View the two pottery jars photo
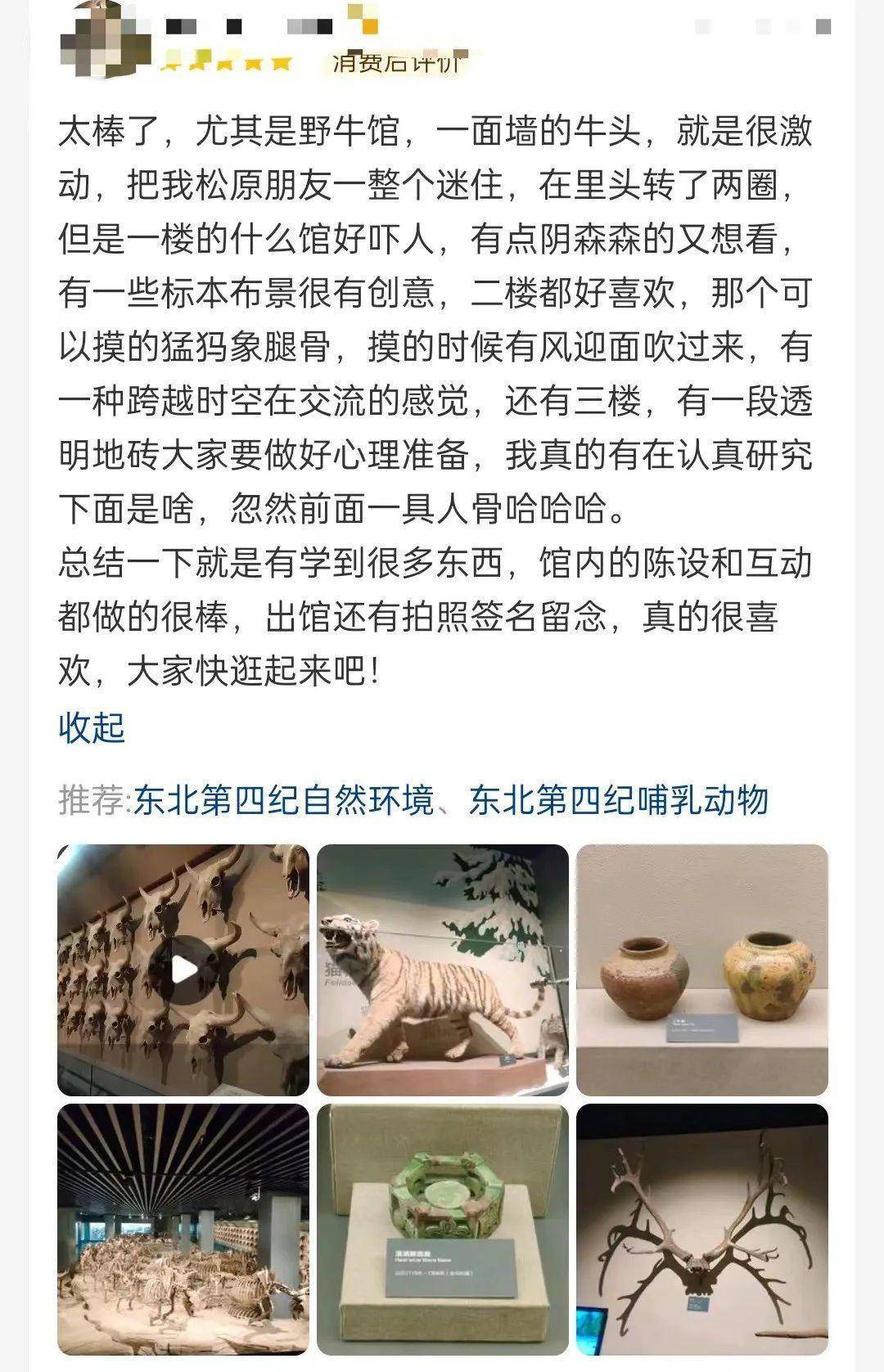The height and width of the screenshot is (1372, 884). [701, 970]
